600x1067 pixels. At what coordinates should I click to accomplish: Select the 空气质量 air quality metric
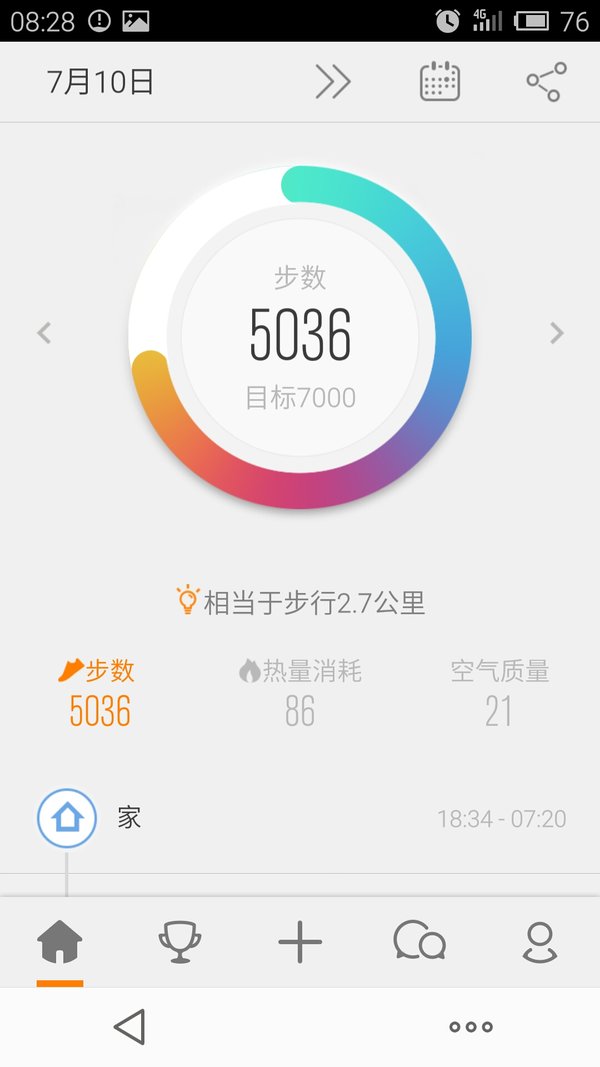click(499, 692)
